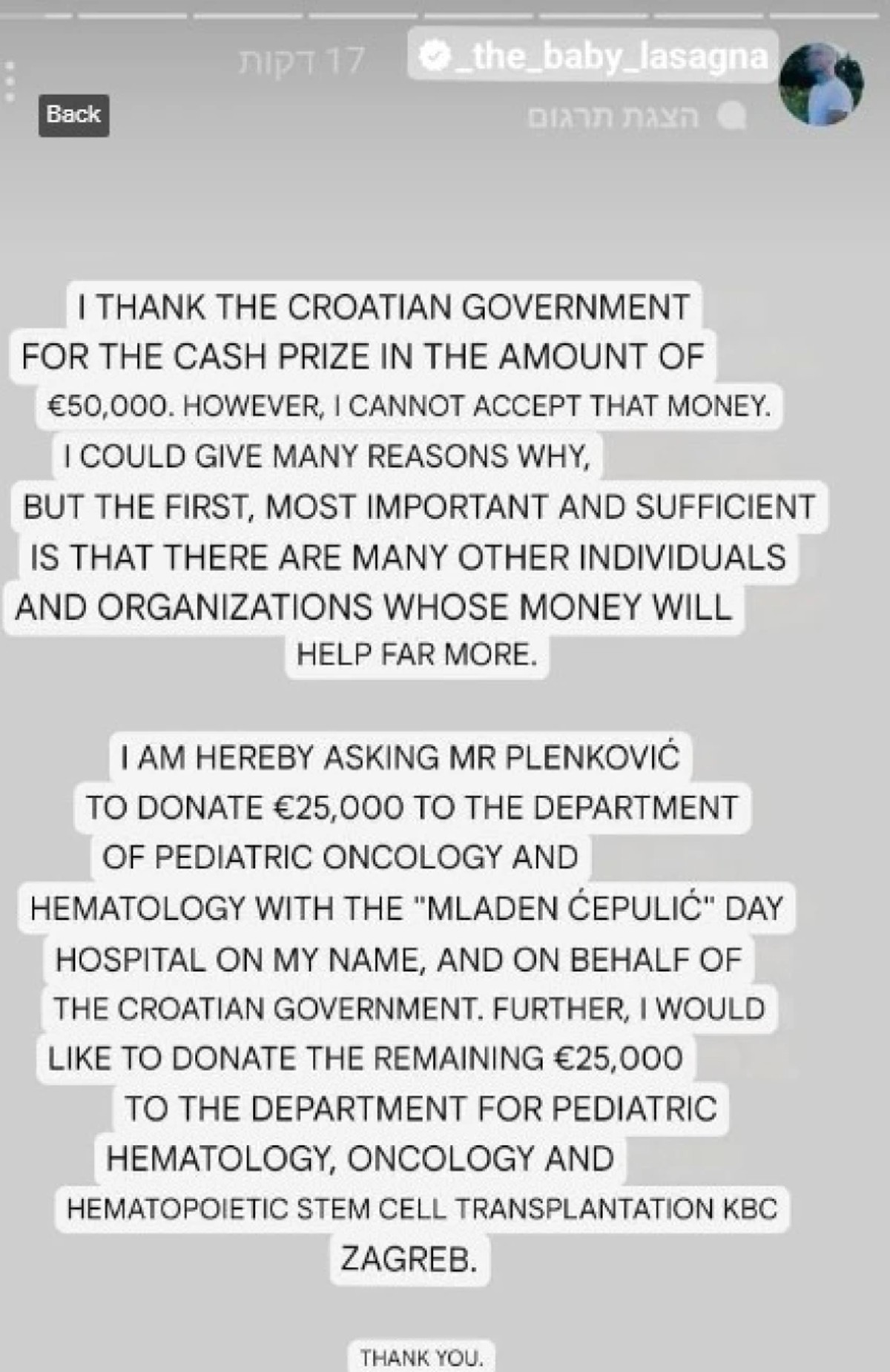The height and width of the screenshot is (1372, 890).
Task: Tap the Back button
Action: 73,115
